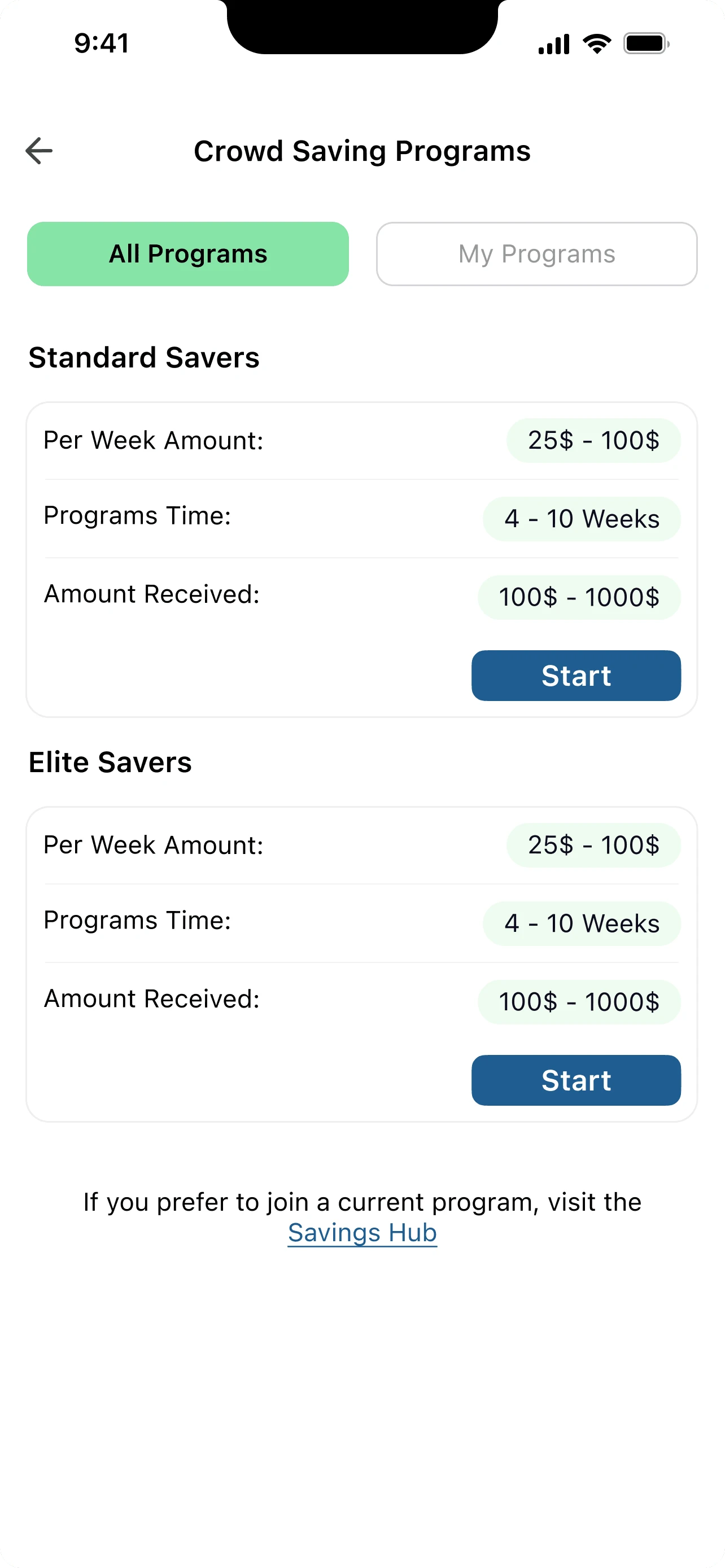Image resolution: width=725 pixels, height=1568 pixels.
Task: Go back using the arrow icon
Action: point(39,150)
